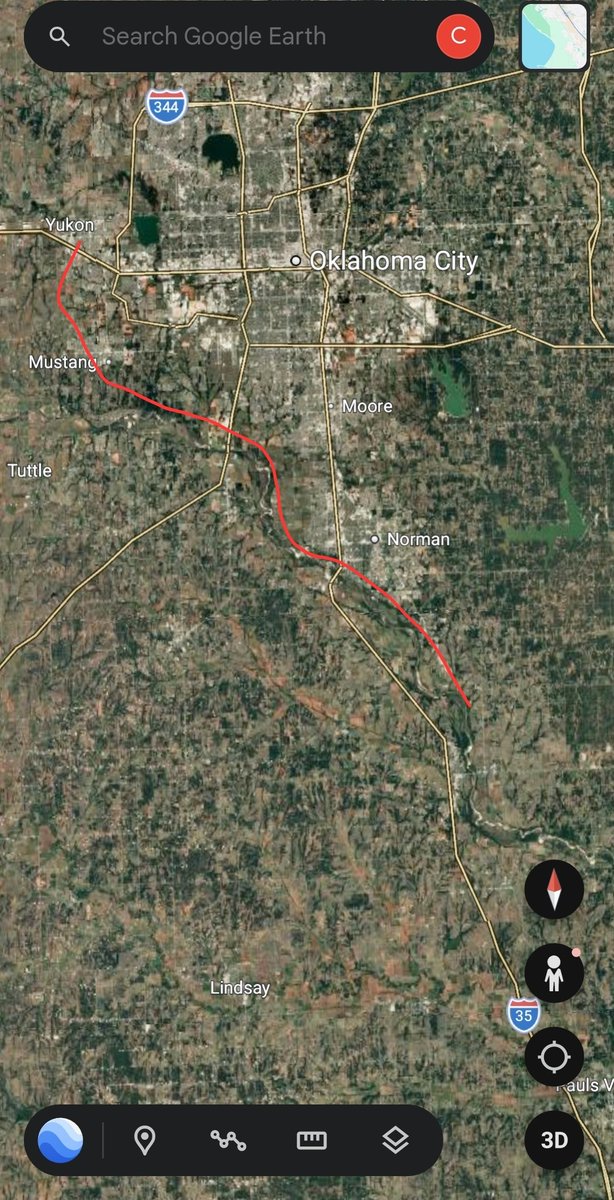Viewport: 614px width, 1200px height.
Task: Open the map style thumbnail
Action: coord(554,37)
